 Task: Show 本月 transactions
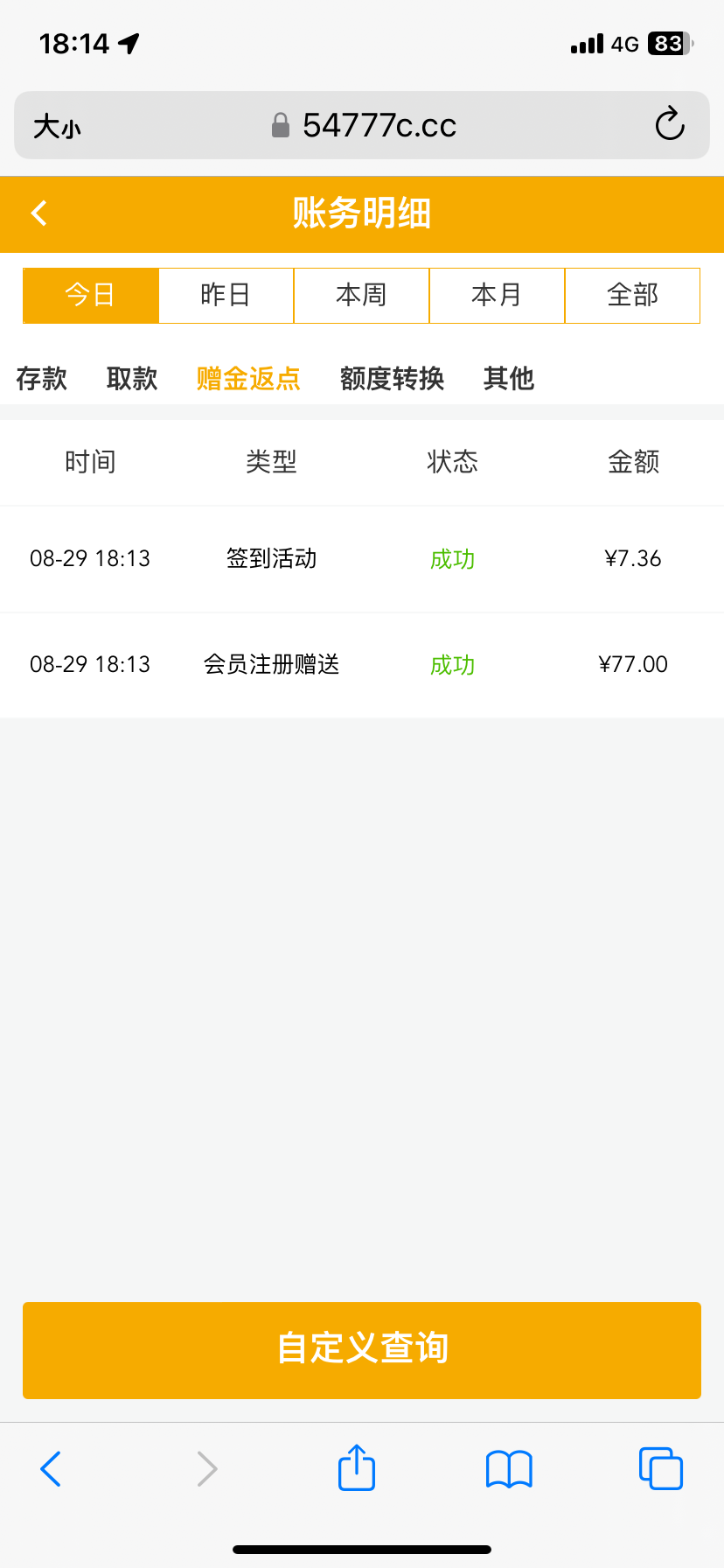(497, 296)
